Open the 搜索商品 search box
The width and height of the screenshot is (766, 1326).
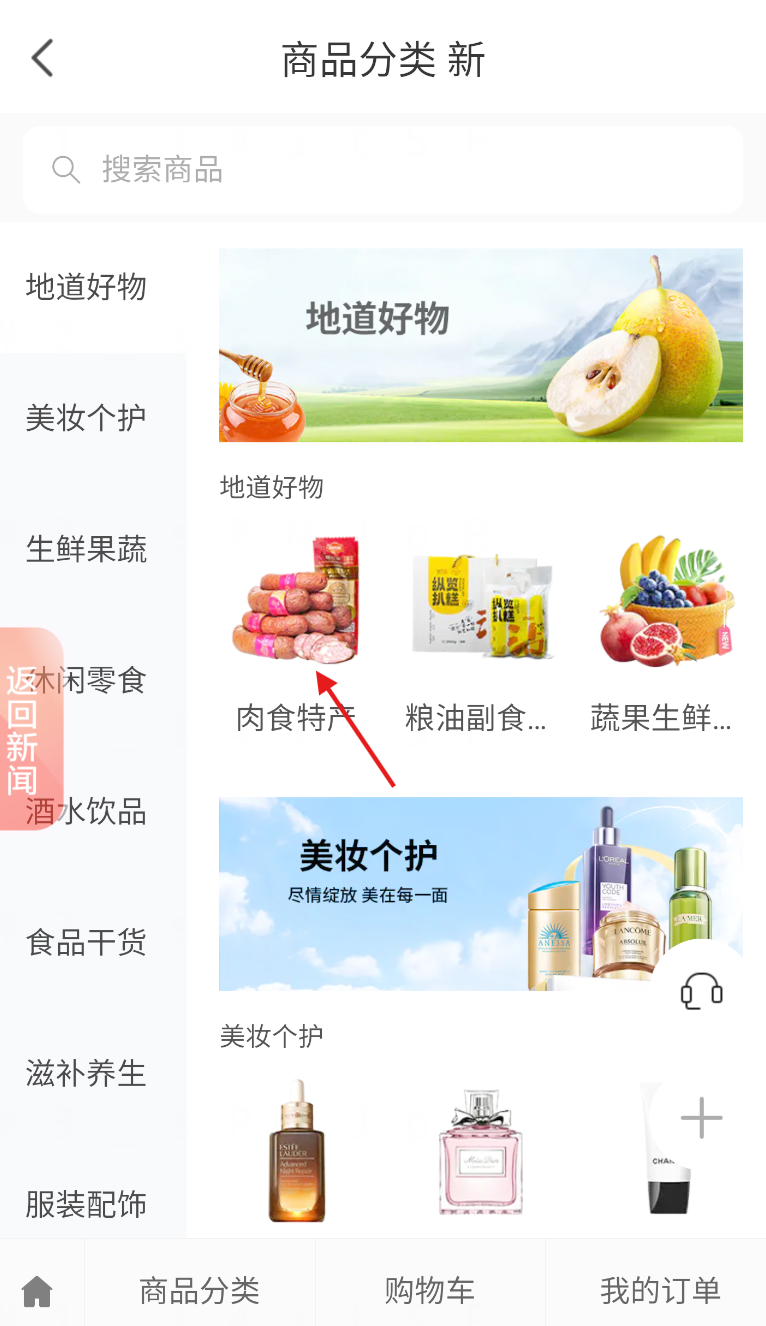[383, 169]
